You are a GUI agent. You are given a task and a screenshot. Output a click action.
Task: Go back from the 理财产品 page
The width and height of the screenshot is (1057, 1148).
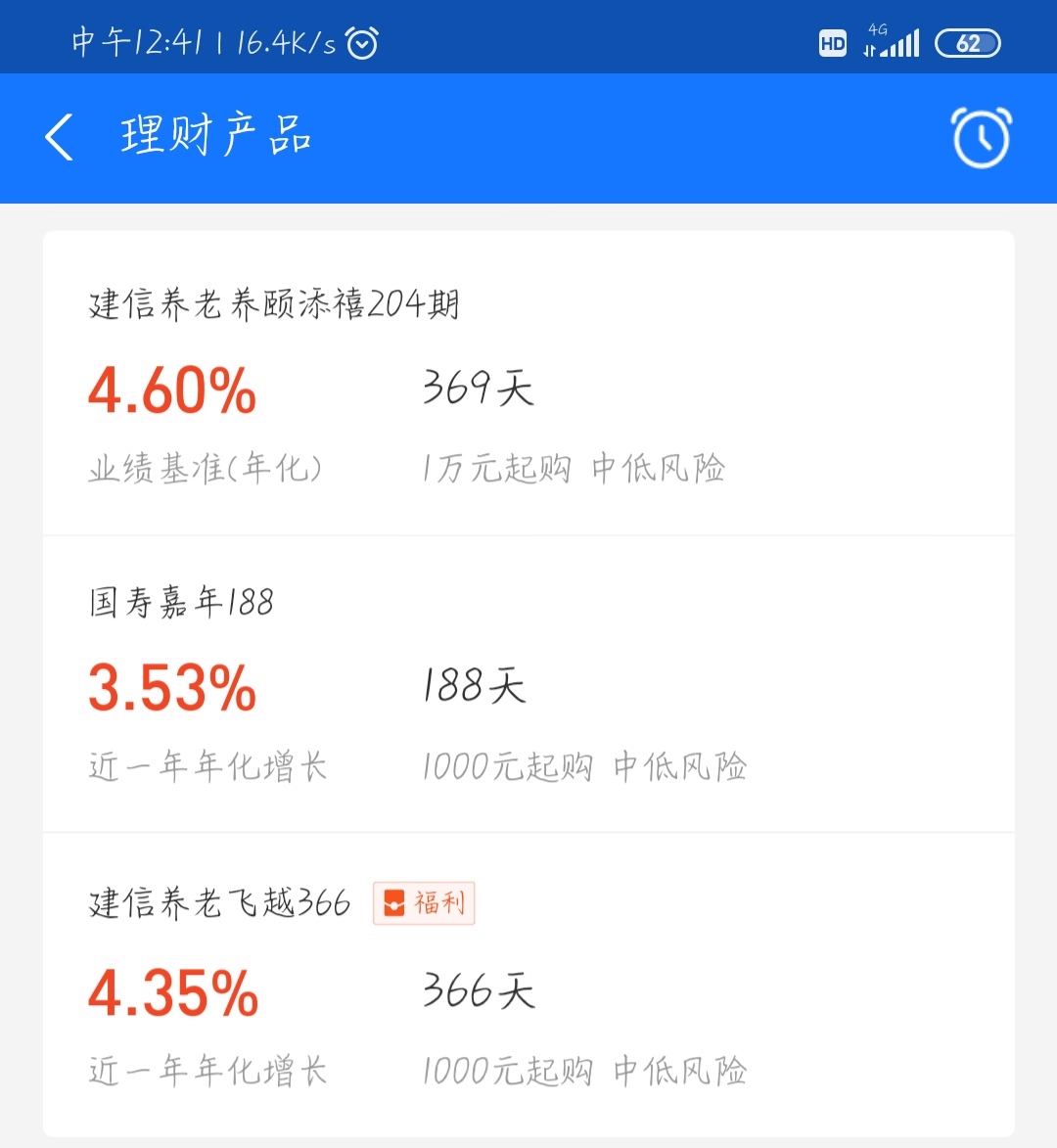(60, 137)
